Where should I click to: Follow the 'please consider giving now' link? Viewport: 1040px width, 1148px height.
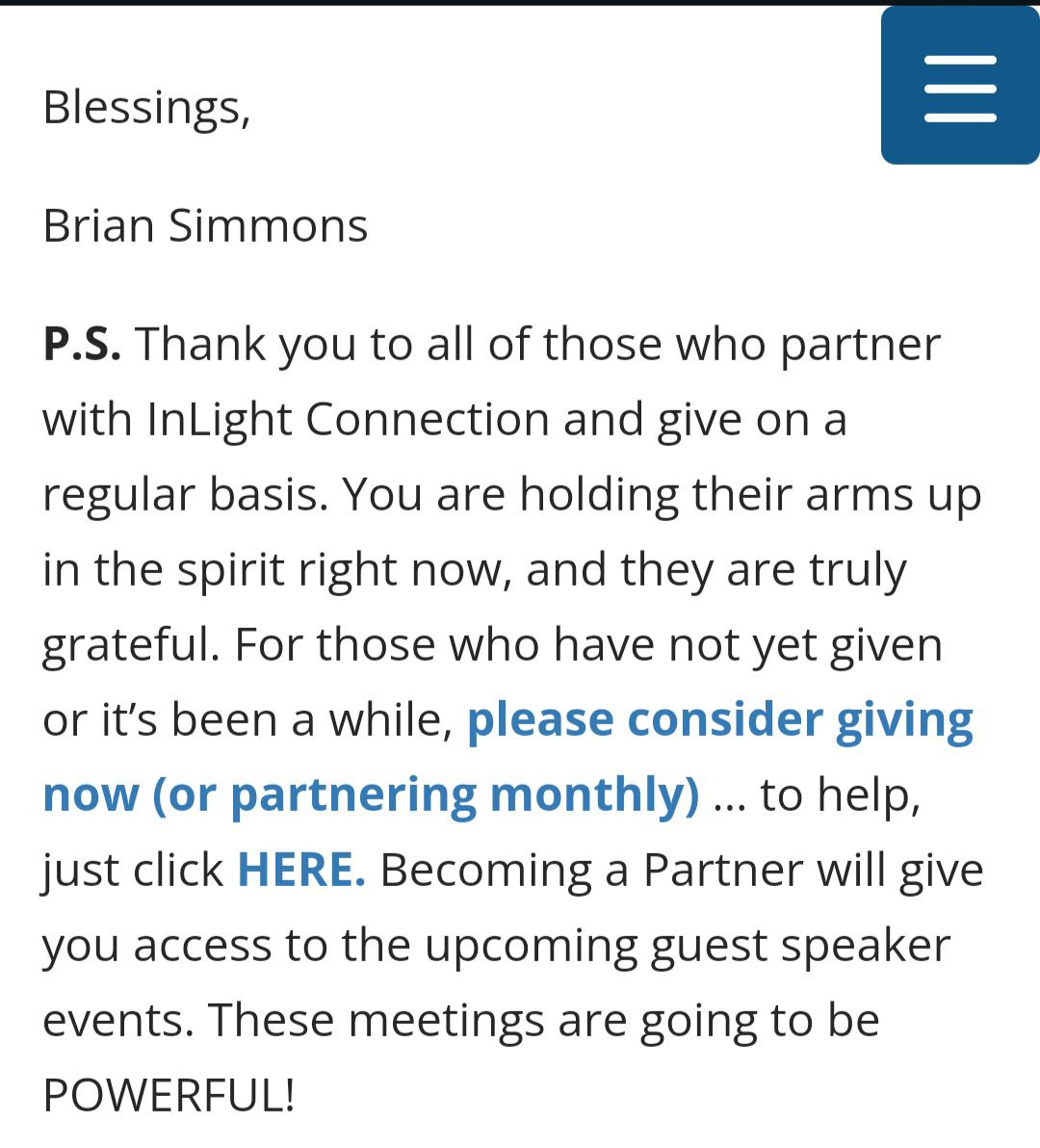tap(720, 721)
